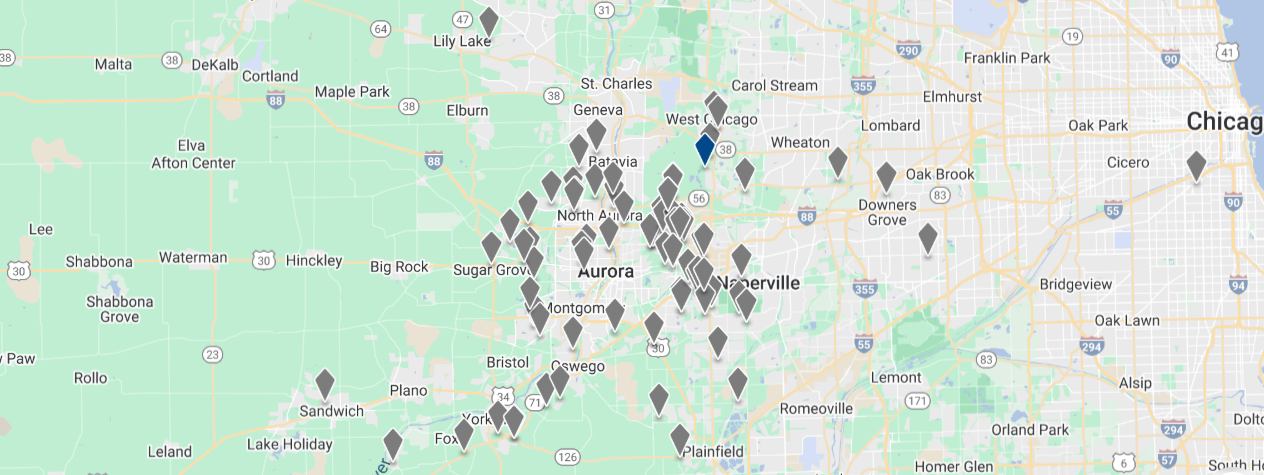Viewport: 1264px width, 475px height.
Task: Open the pin beside Oak Brook label
Action: point(886,178)
